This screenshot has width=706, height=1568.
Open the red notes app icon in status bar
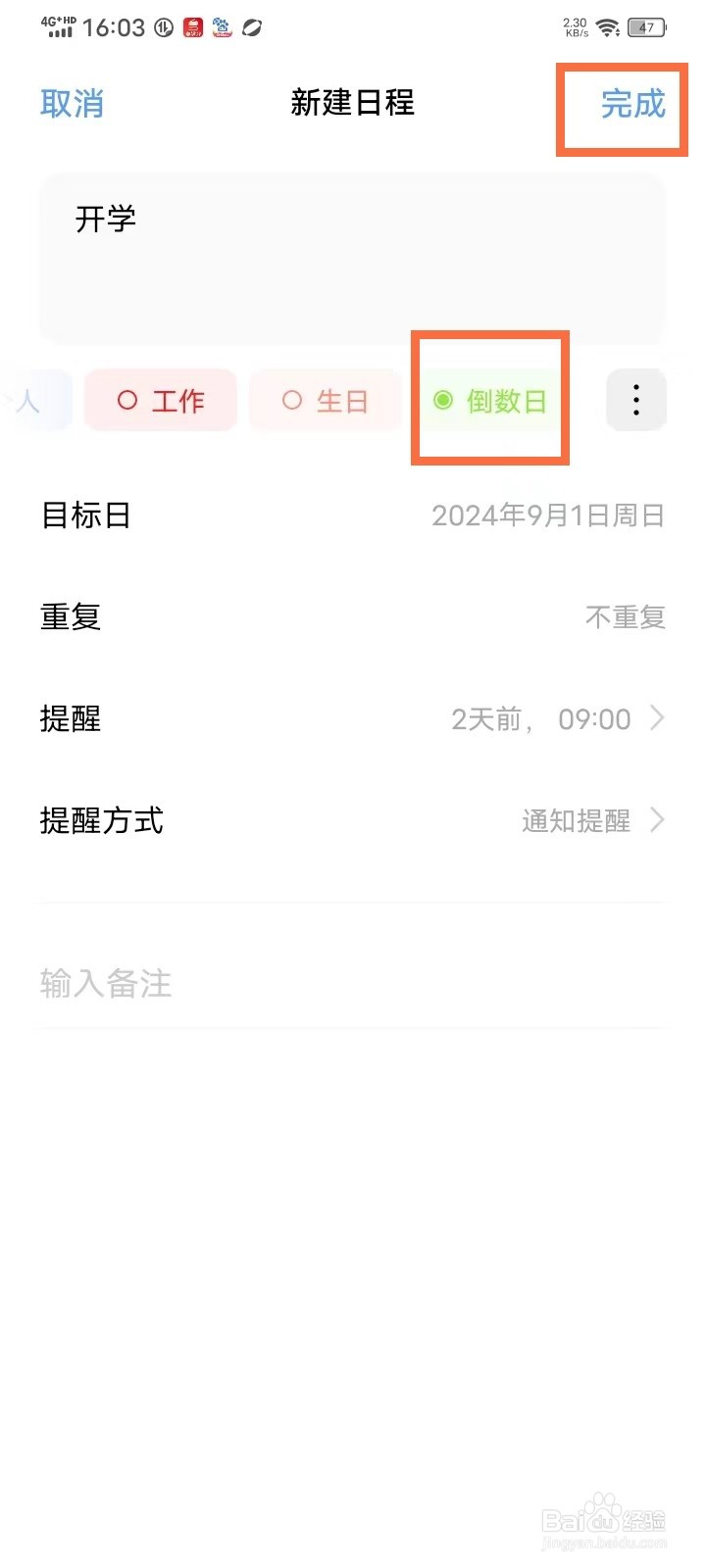[192, 27]
